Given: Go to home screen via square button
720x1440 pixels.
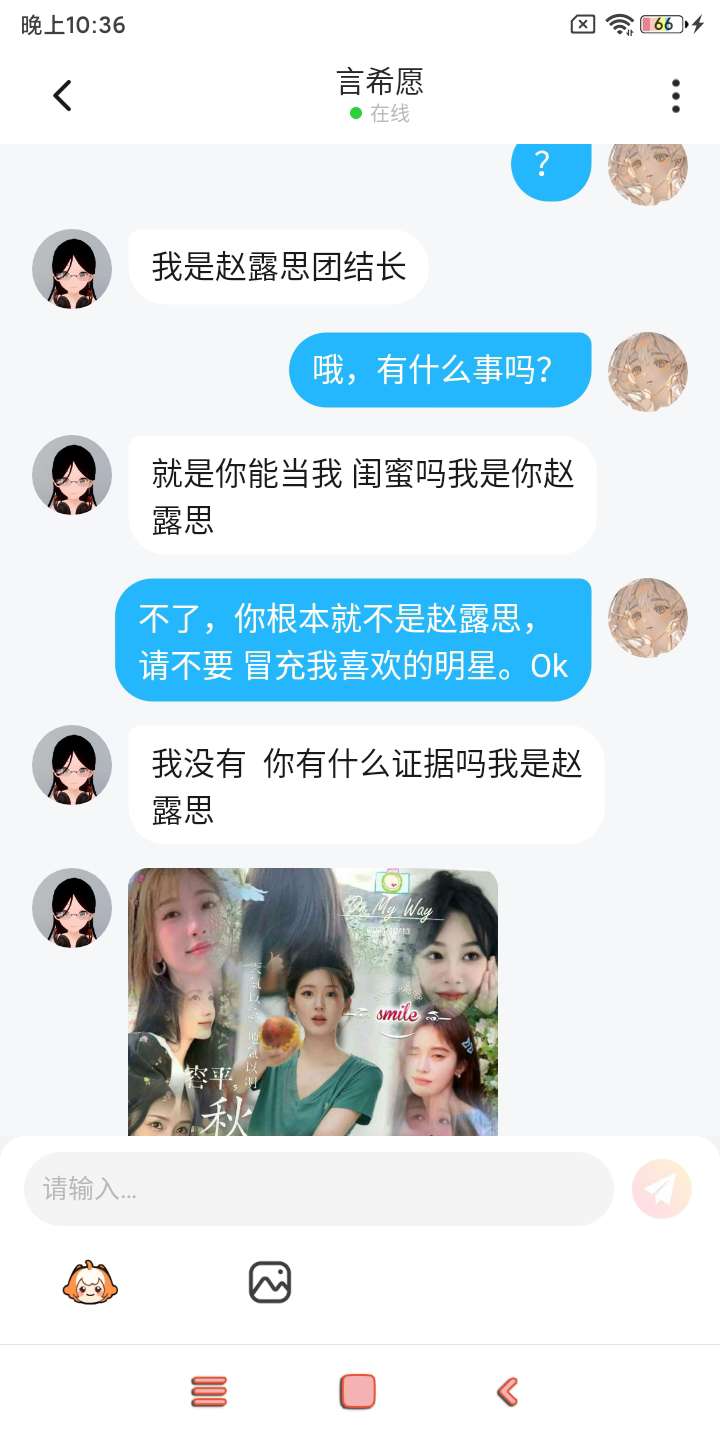Looking at the screenshot, I should (358, 1391).
